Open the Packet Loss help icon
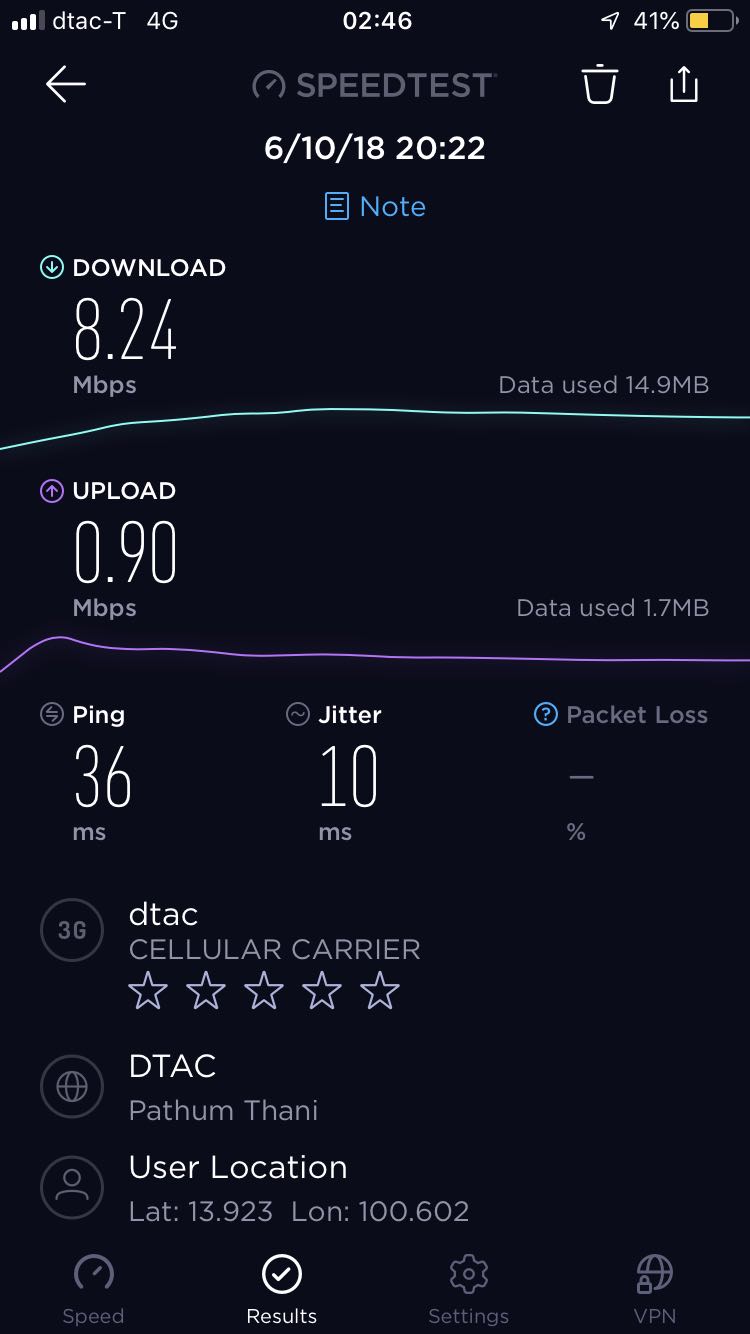750x1334 pixels. 545,714
